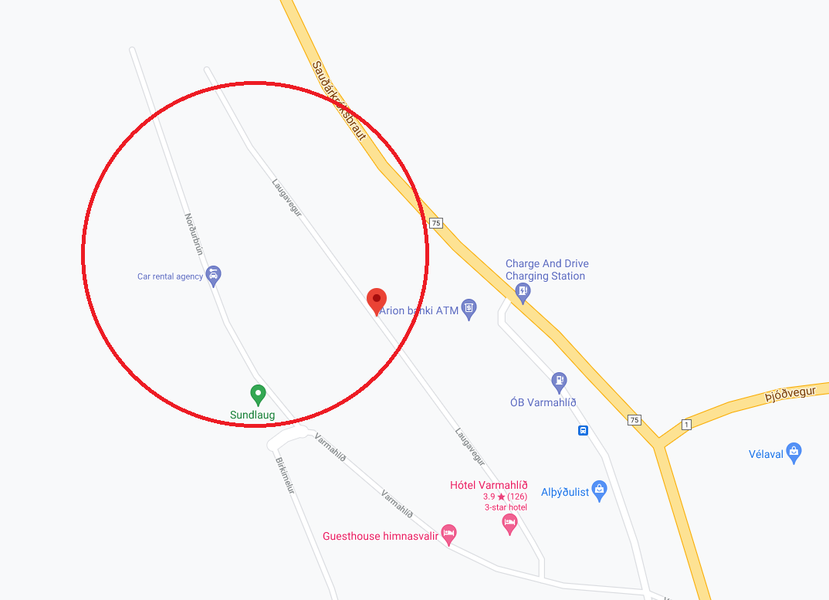The height and width of the screenshot is (600, 829).
Task: Tap the red dropped pin on Laugavegur
Action: pos(376,300)
